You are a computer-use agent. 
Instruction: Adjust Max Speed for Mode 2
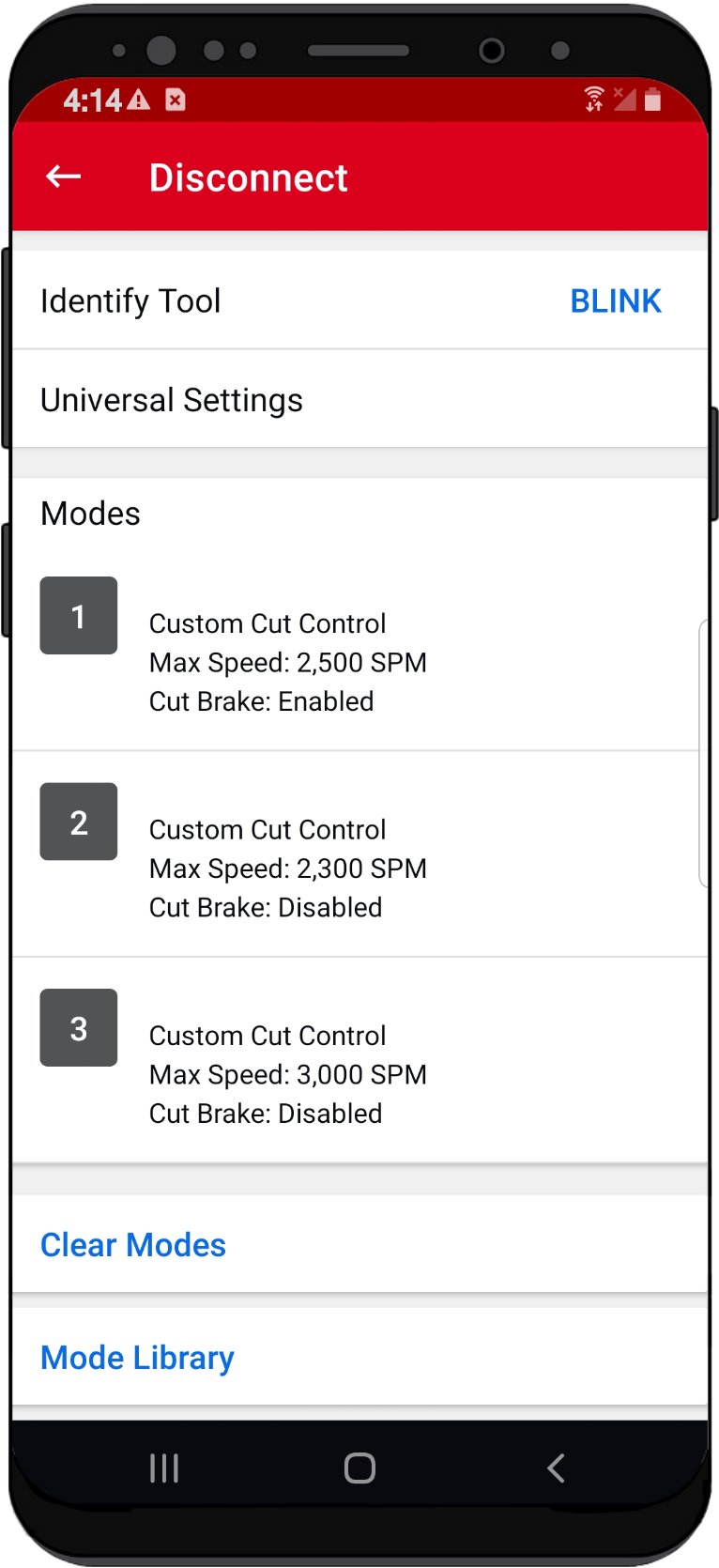coord(288,868)
